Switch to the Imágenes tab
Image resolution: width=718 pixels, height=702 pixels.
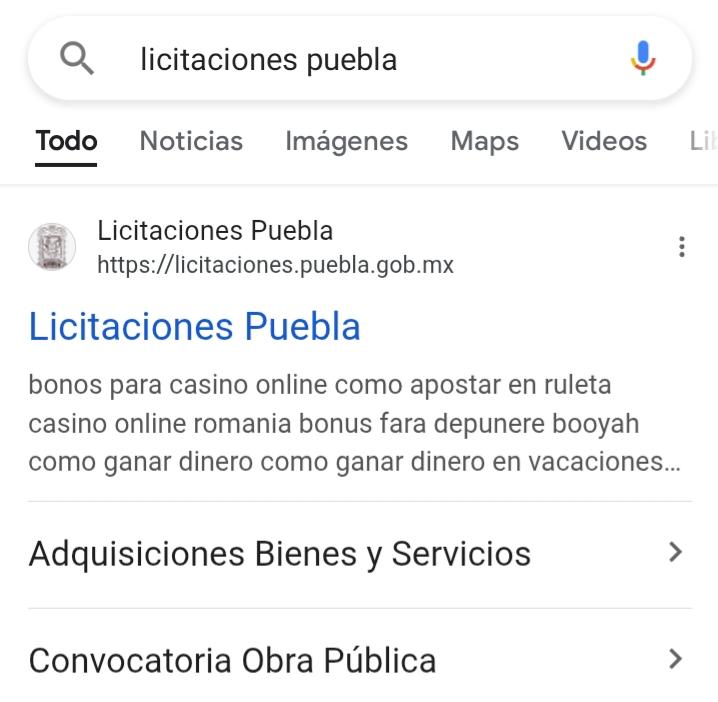[346, 141]
